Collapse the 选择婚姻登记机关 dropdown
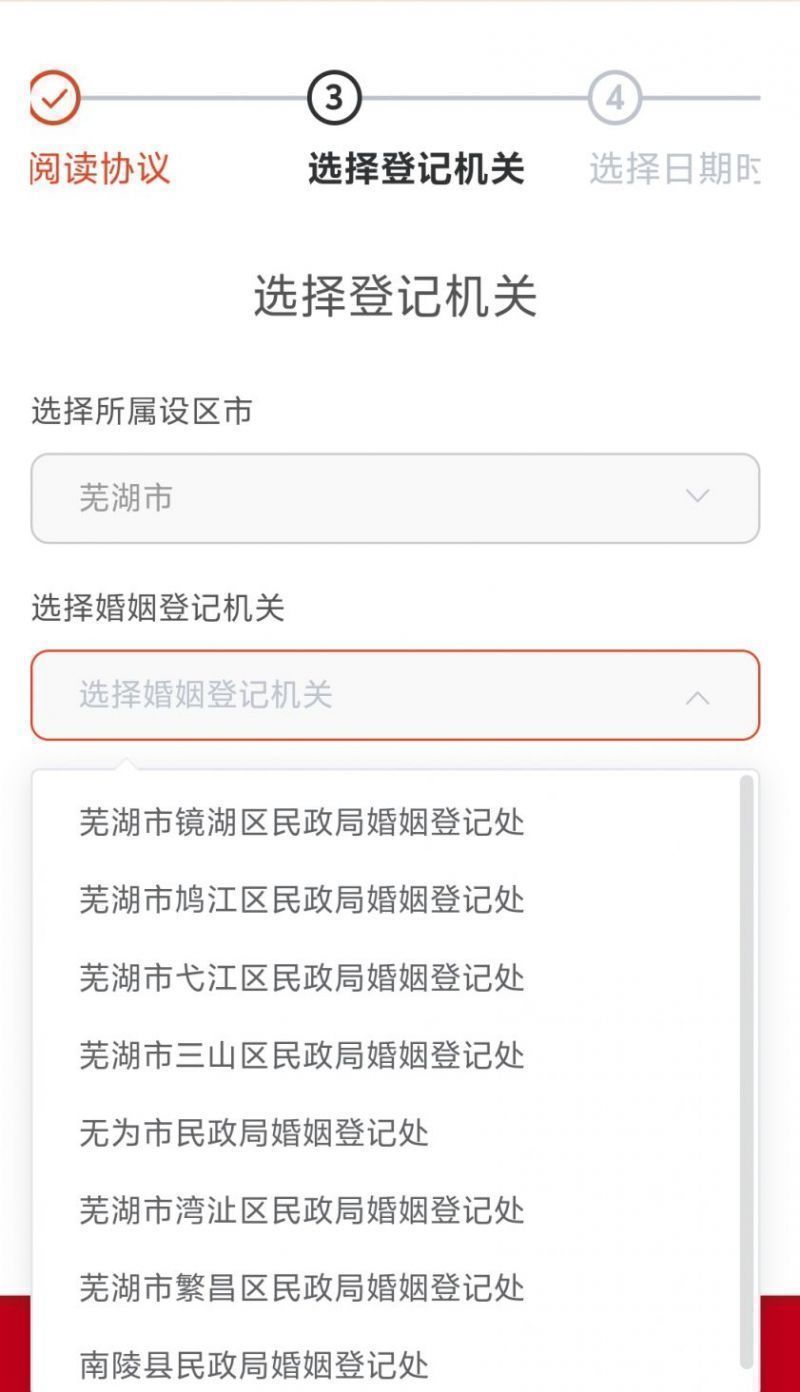 pyautogui.click(x=395, y=696)
